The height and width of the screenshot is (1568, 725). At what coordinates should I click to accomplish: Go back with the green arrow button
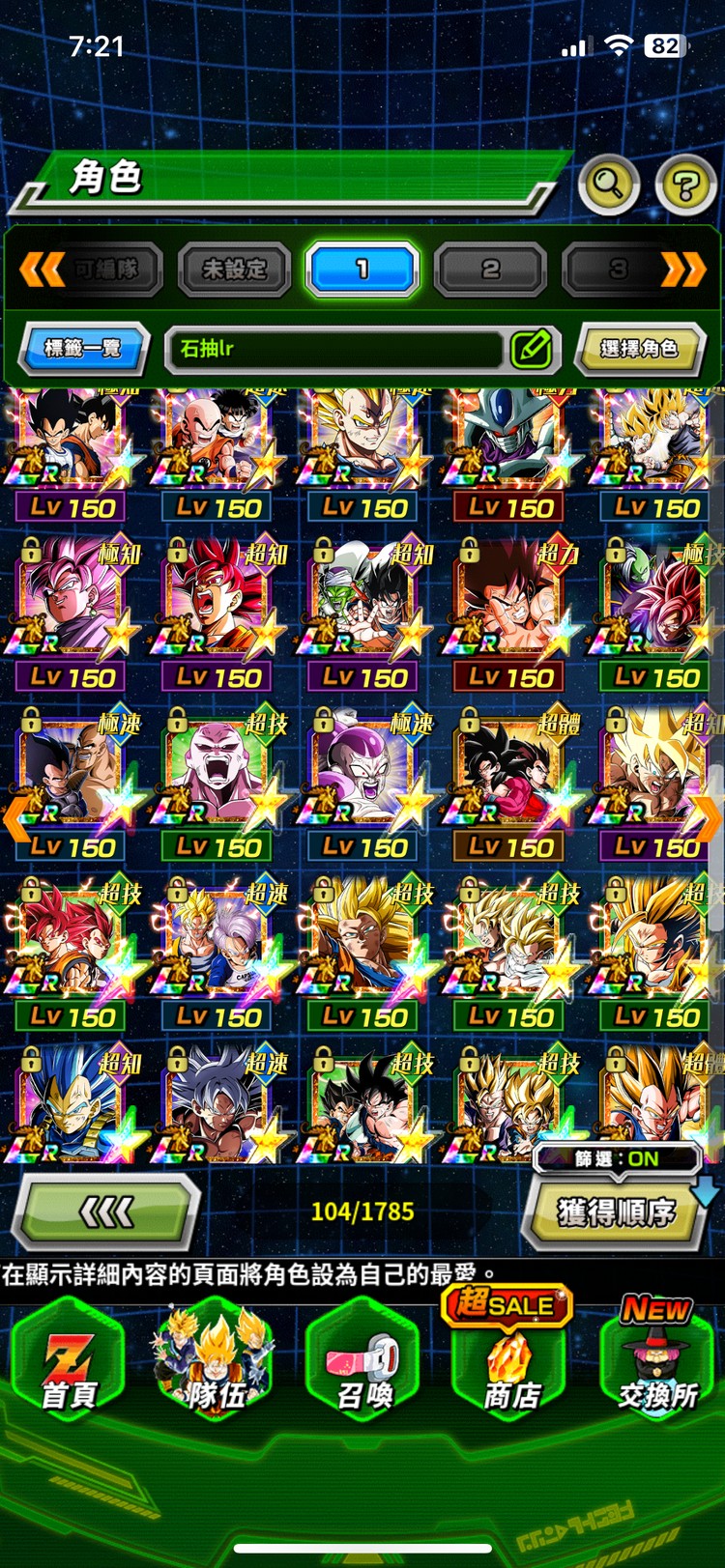(x=106, y=1211)
